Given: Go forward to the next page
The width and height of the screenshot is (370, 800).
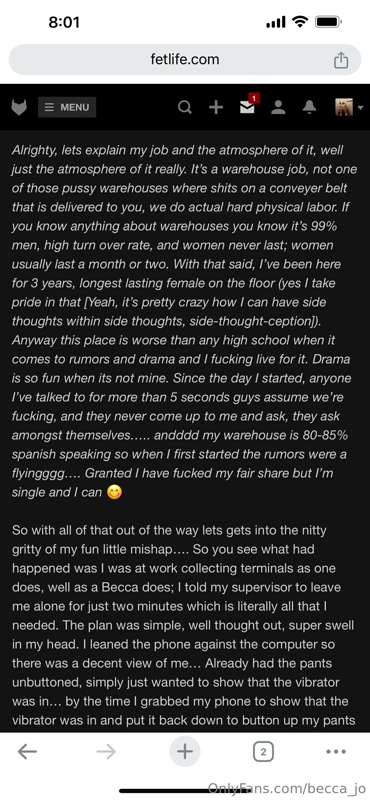Looking at the screenshot, I should coord(106,751).
